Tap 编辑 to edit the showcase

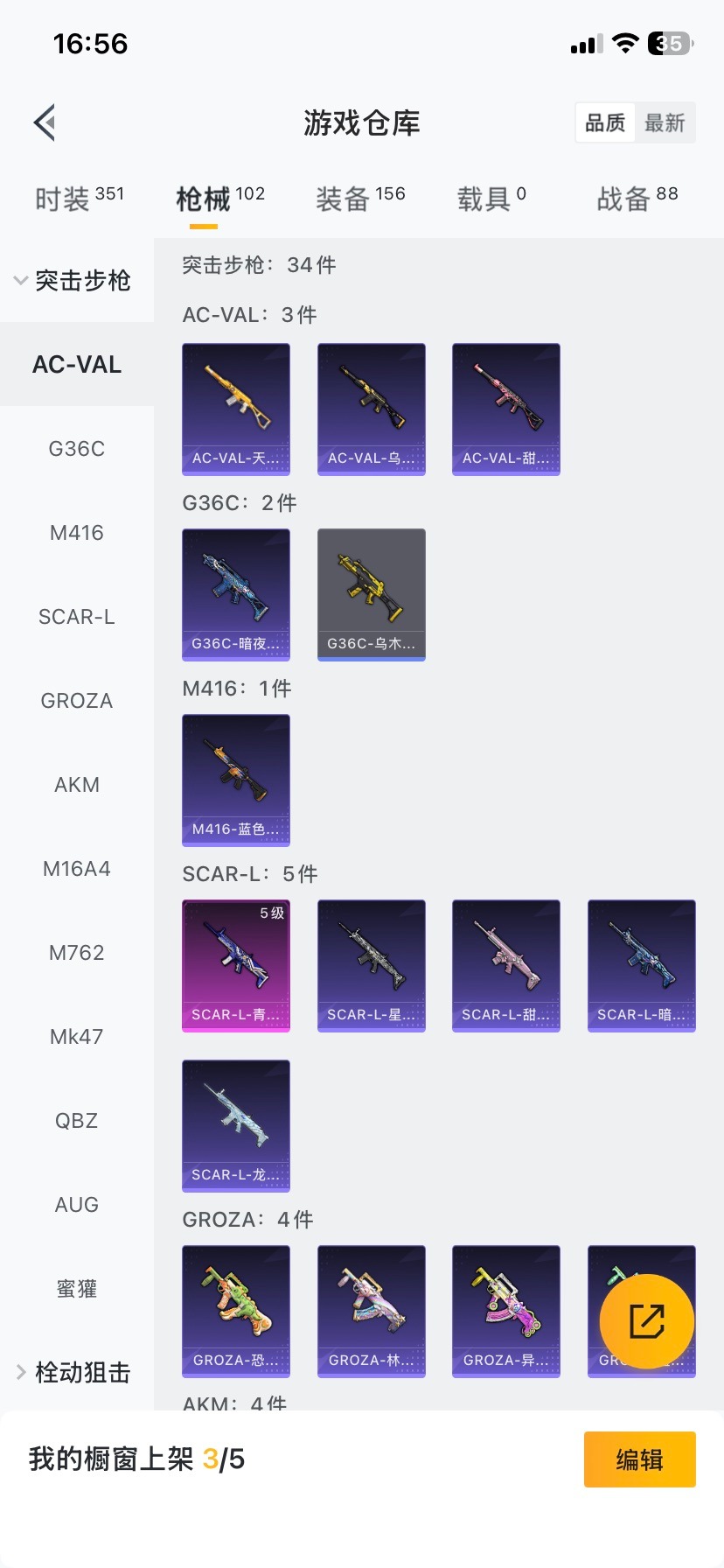639,1459
